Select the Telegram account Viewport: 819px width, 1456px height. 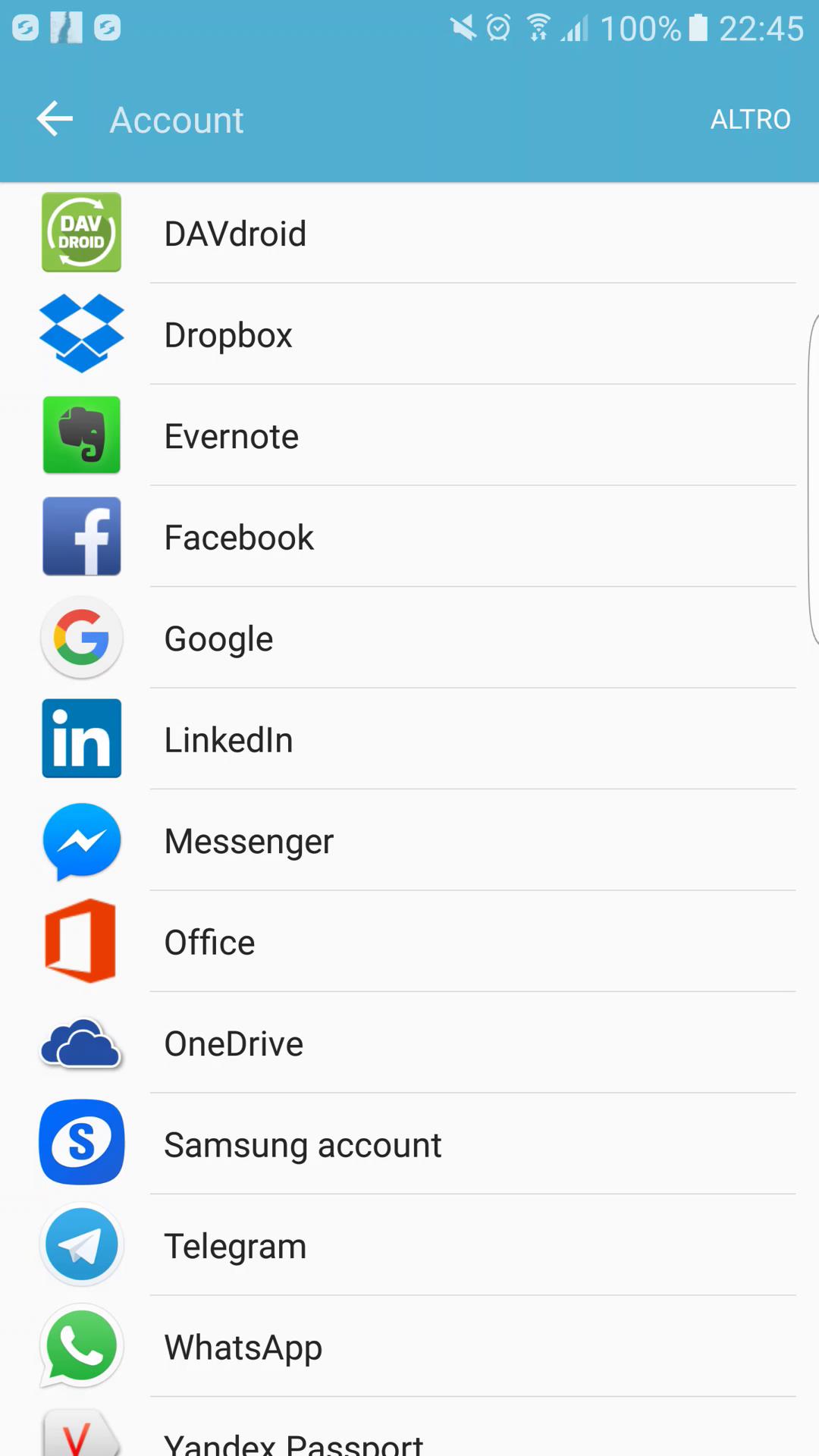pos(409,1245)
